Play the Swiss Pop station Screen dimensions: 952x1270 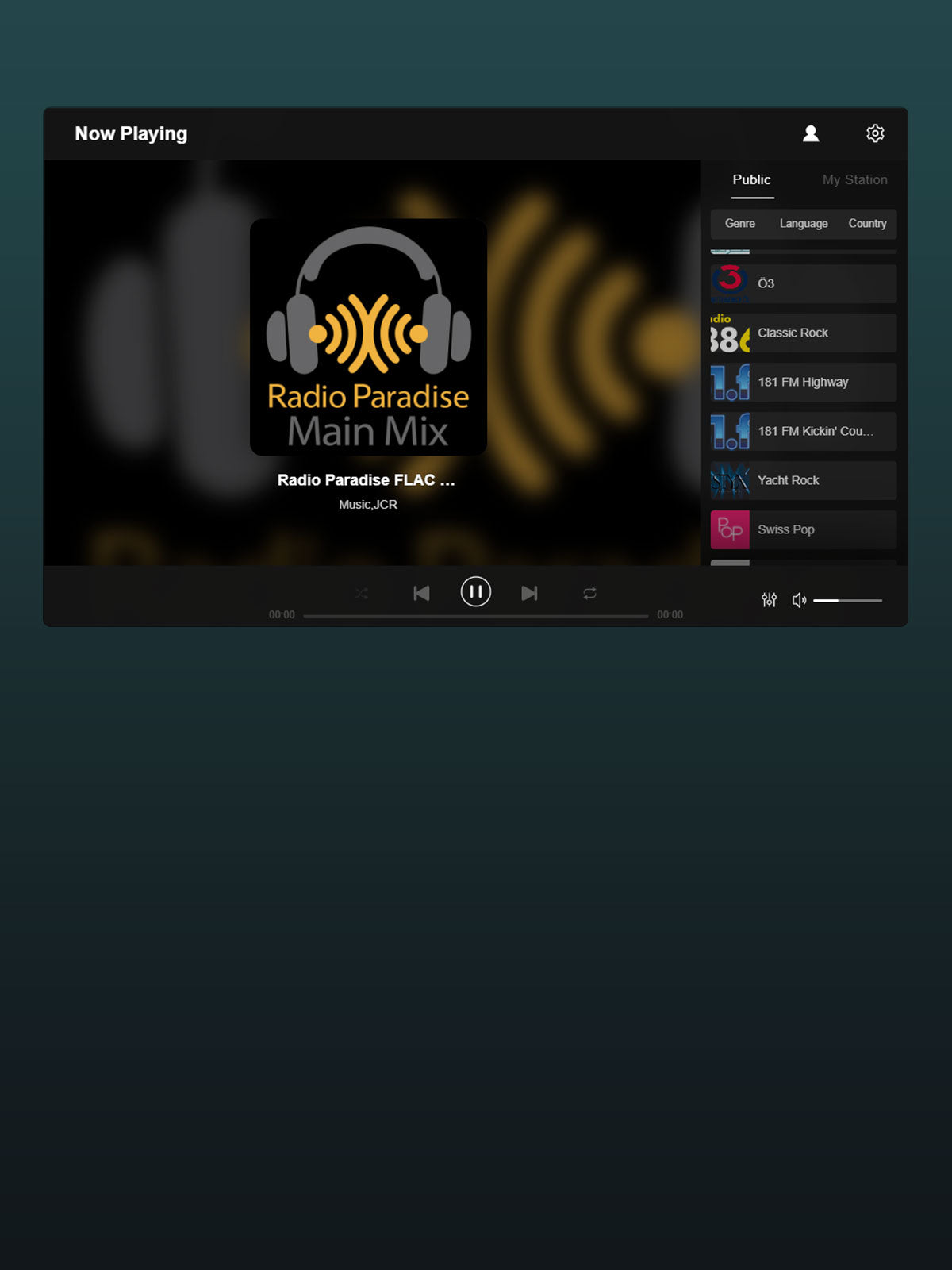click(803, 529)
